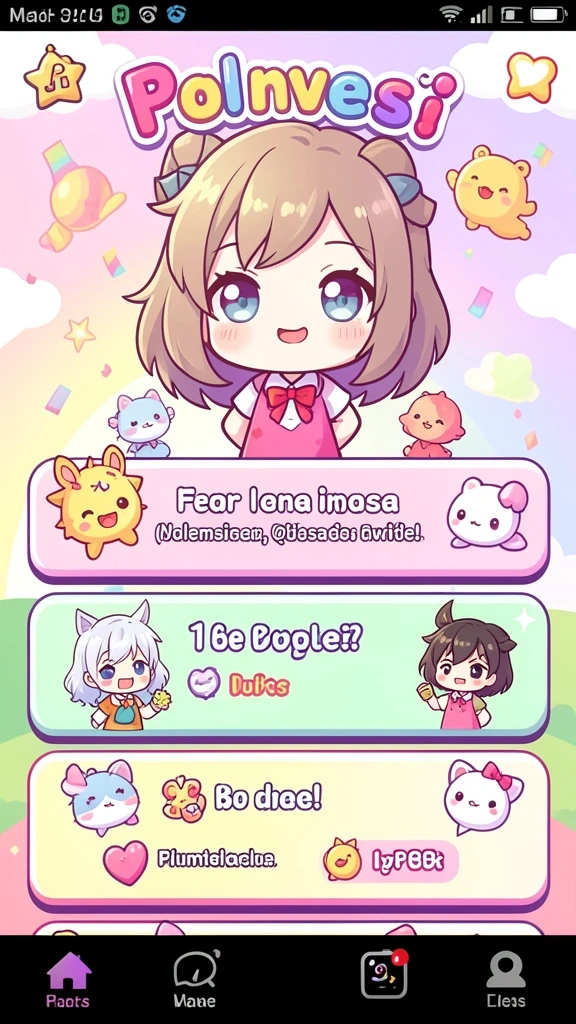Switch to the Cleas profile tab
Image resolution: width=576 pixels, height=1024 pixels.
point(505,980)
